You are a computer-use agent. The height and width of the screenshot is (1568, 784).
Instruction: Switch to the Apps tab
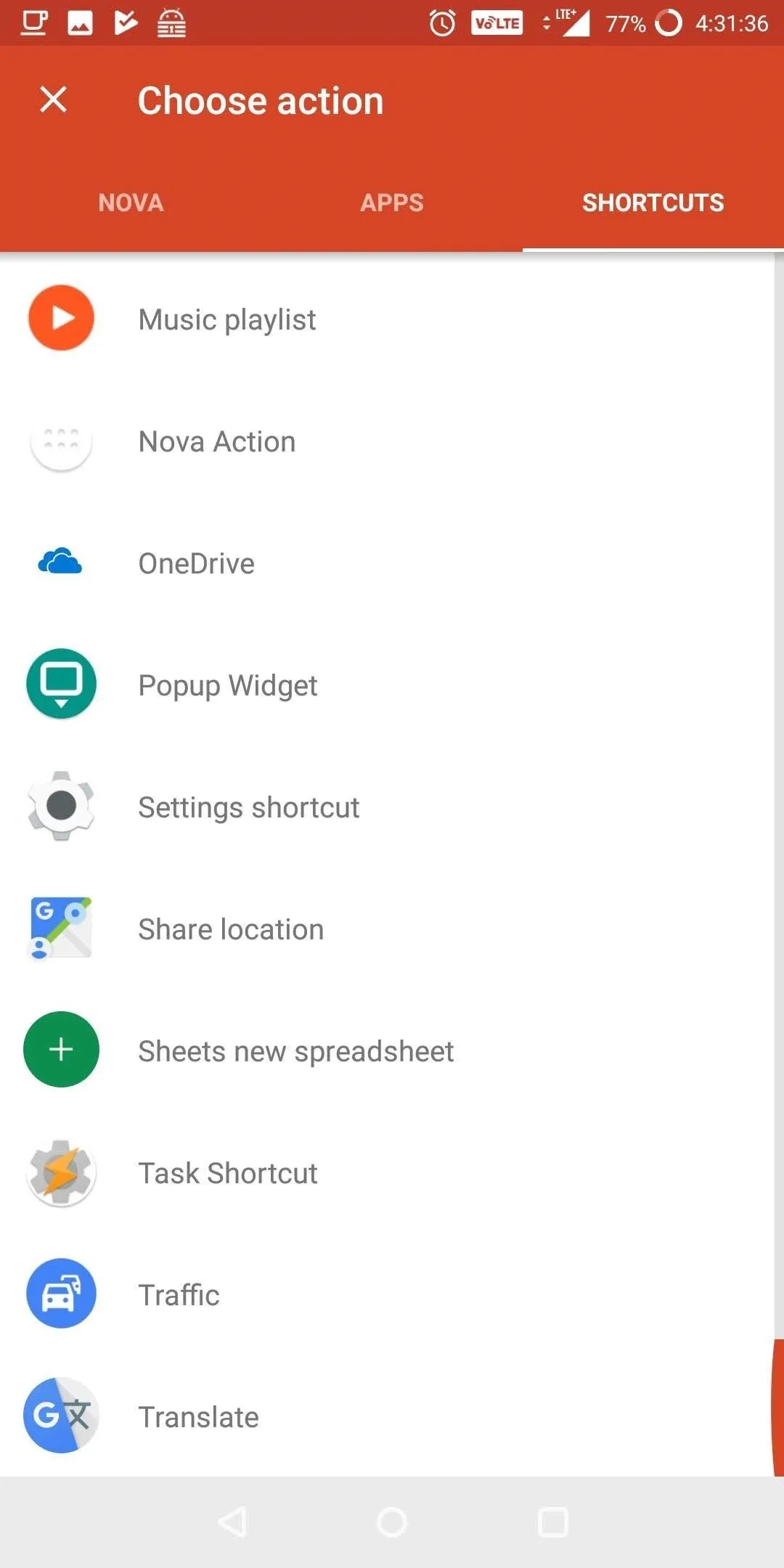pos(392,203)
